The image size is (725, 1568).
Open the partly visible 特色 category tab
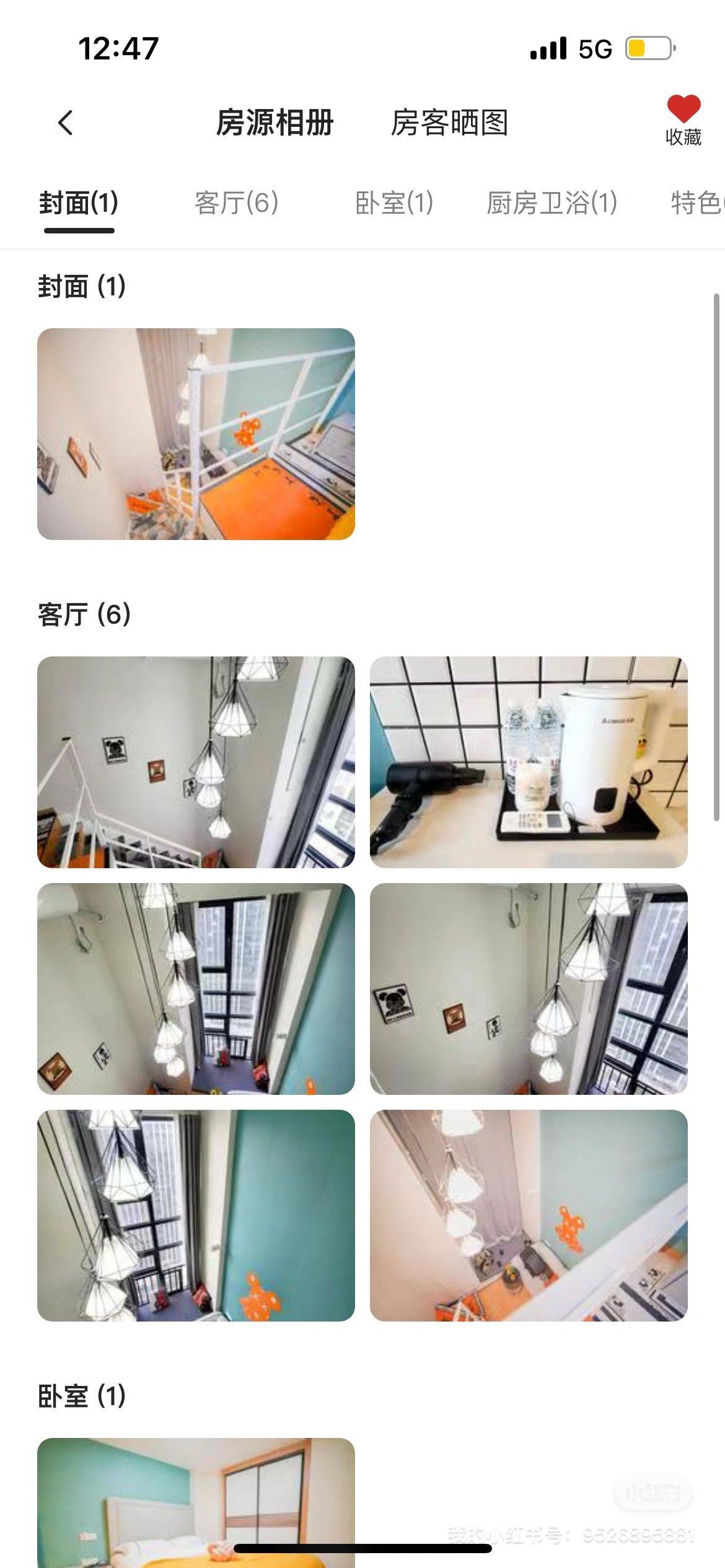697,203
